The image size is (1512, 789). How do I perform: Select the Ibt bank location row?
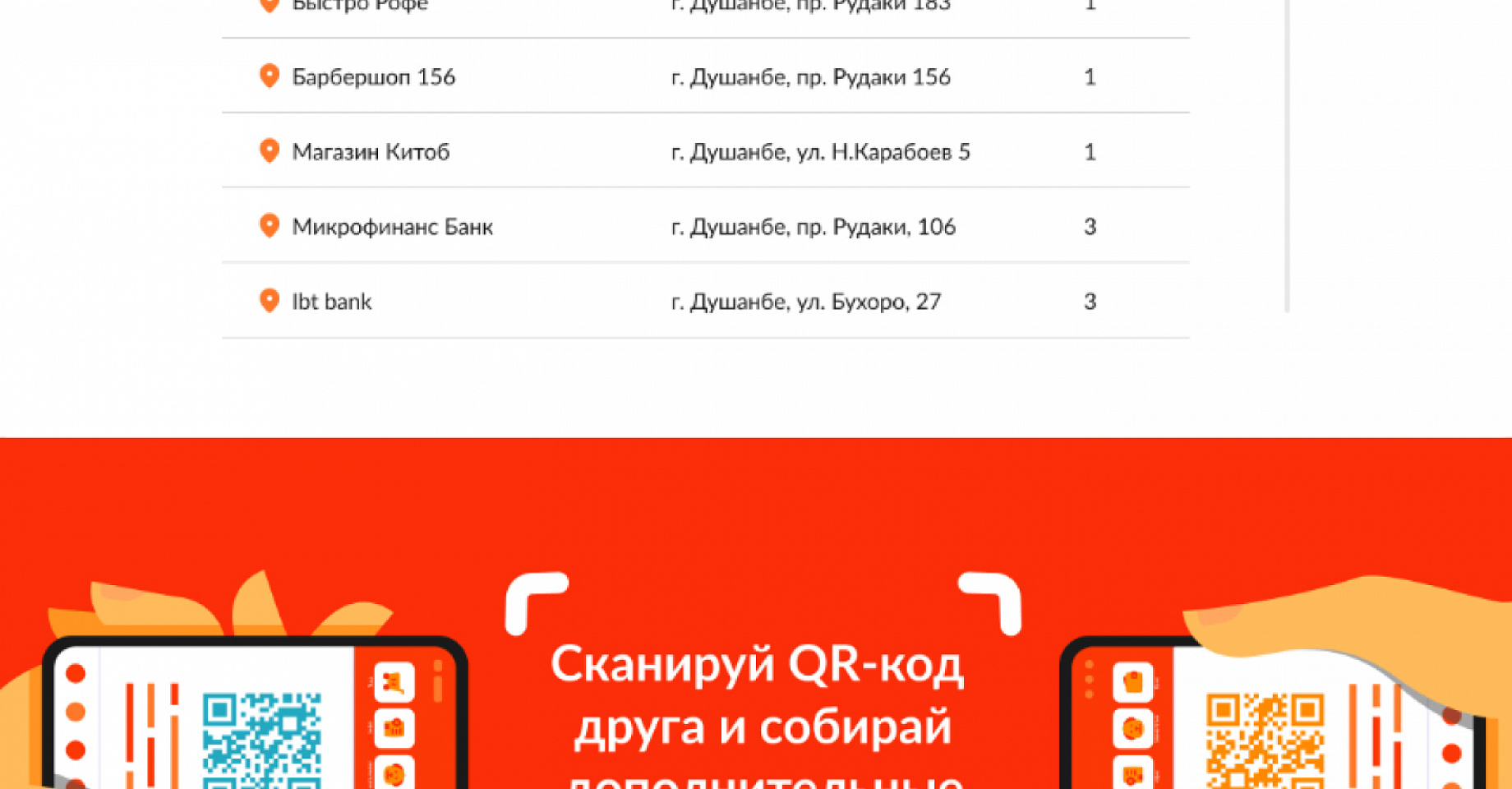[x=705, y=301]
